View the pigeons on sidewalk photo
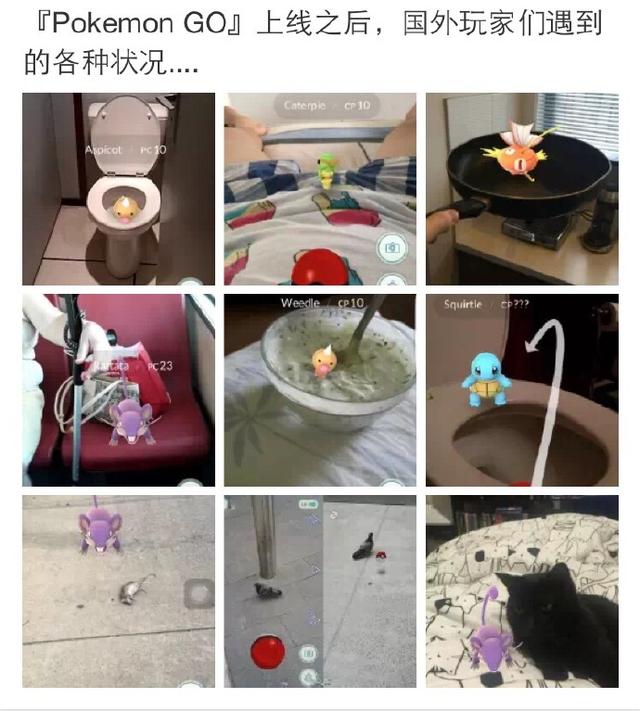 tap(320, 590)
